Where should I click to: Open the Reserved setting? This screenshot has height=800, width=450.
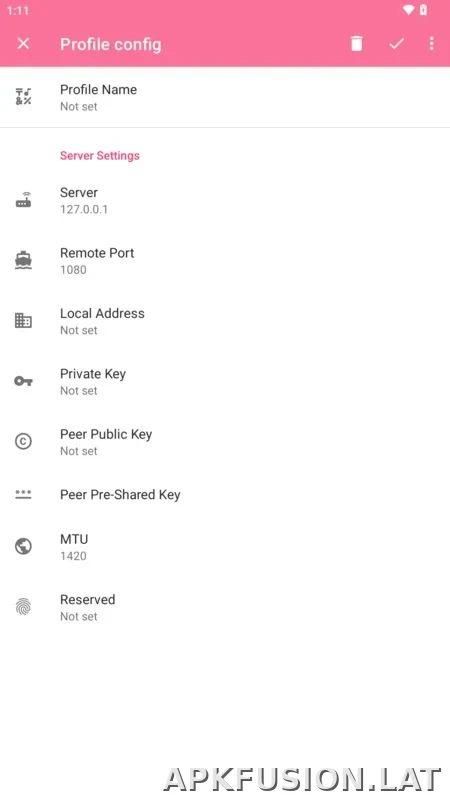[225, 607]
